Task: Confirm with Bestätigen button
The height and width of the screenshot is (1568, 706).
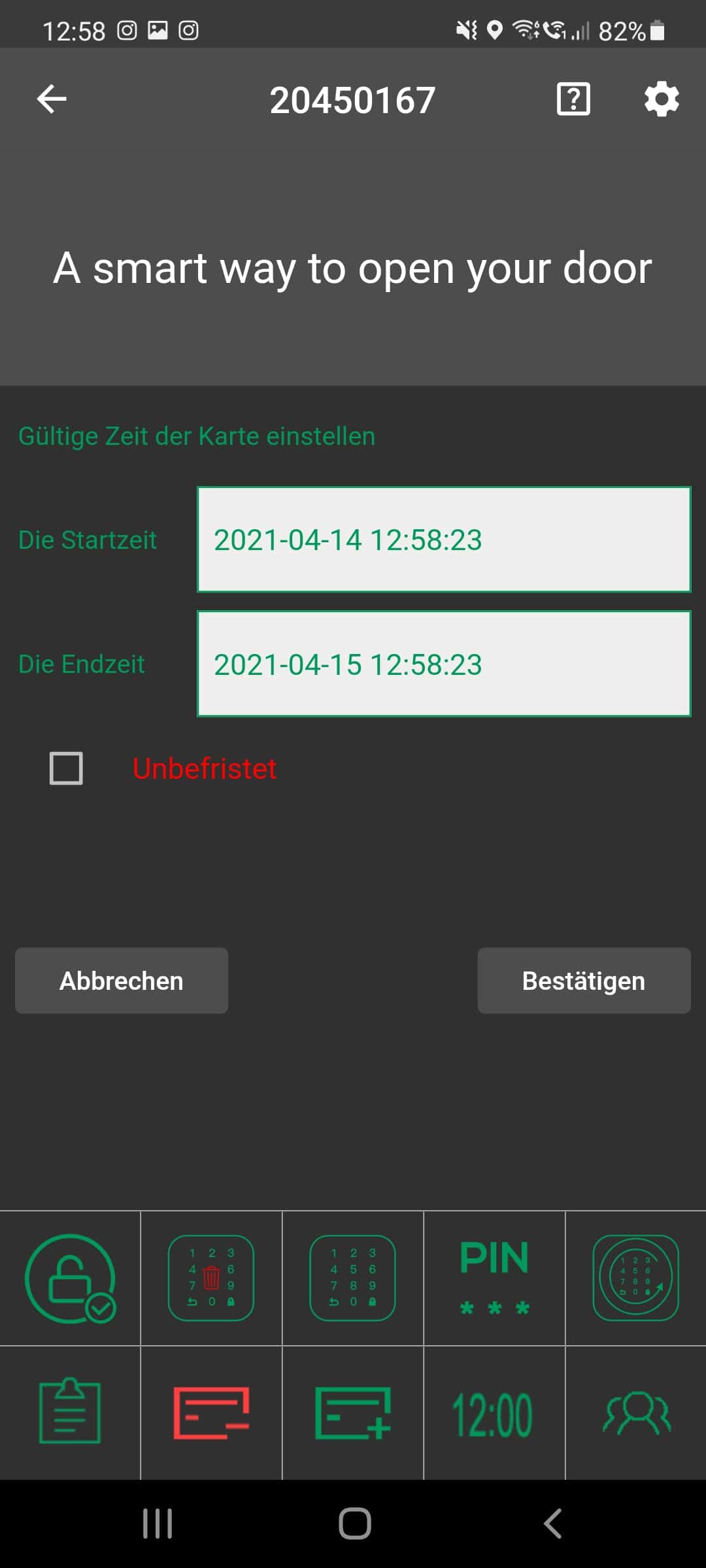Action: 584,981
